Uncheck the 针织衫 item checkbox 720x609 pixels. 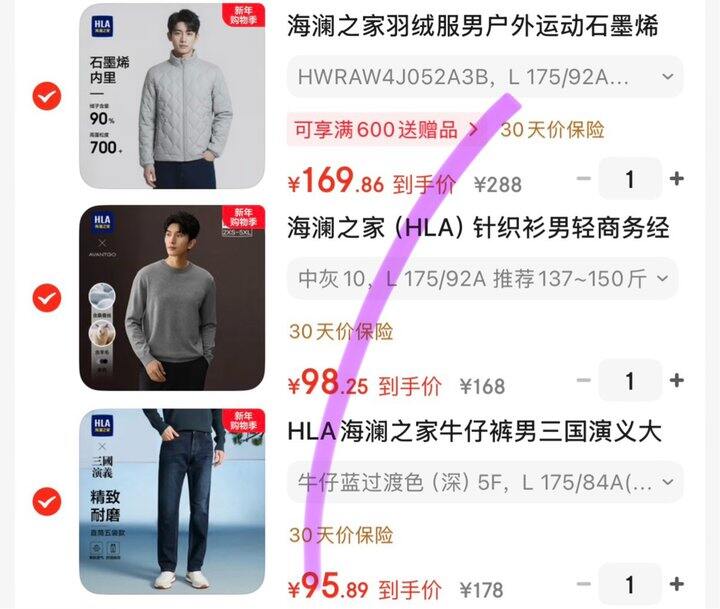(x=47, y=298)
